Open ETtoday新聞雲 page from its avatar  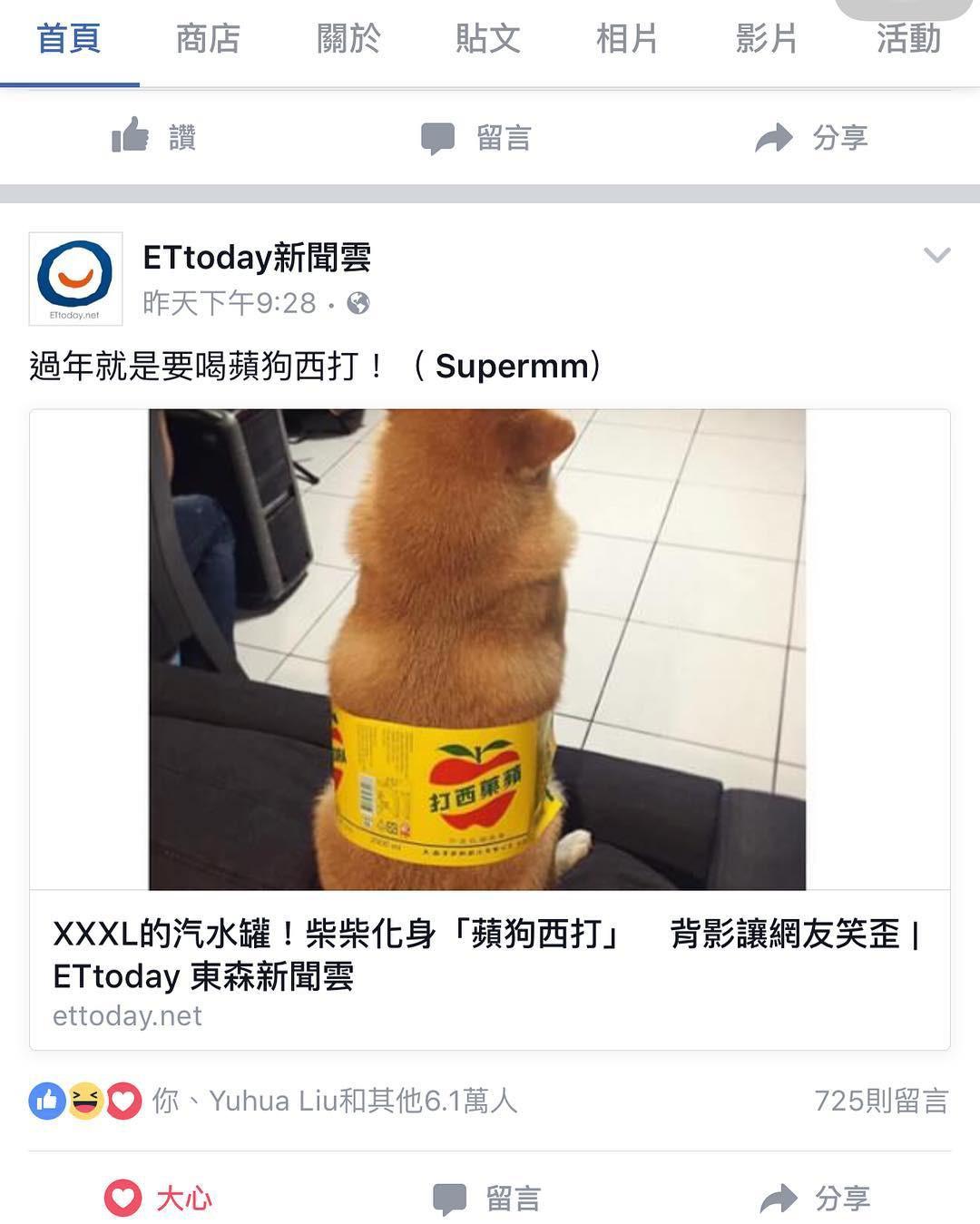coord(76,278)
